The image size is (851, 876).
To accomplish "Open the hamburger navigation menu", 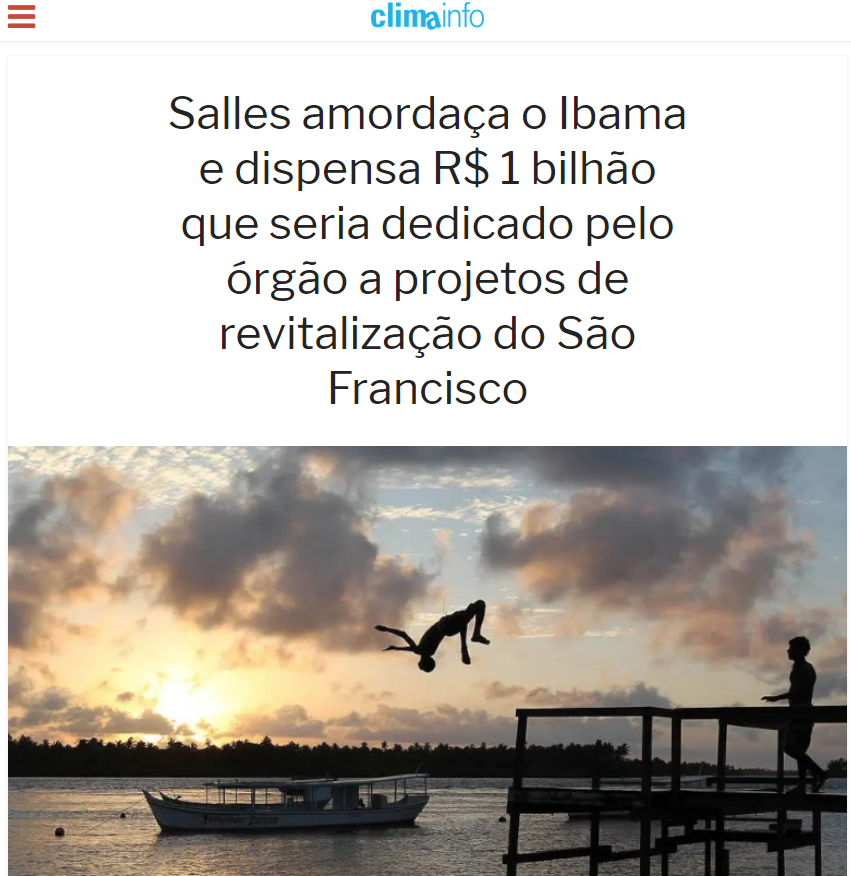I will tap(21, 17).
